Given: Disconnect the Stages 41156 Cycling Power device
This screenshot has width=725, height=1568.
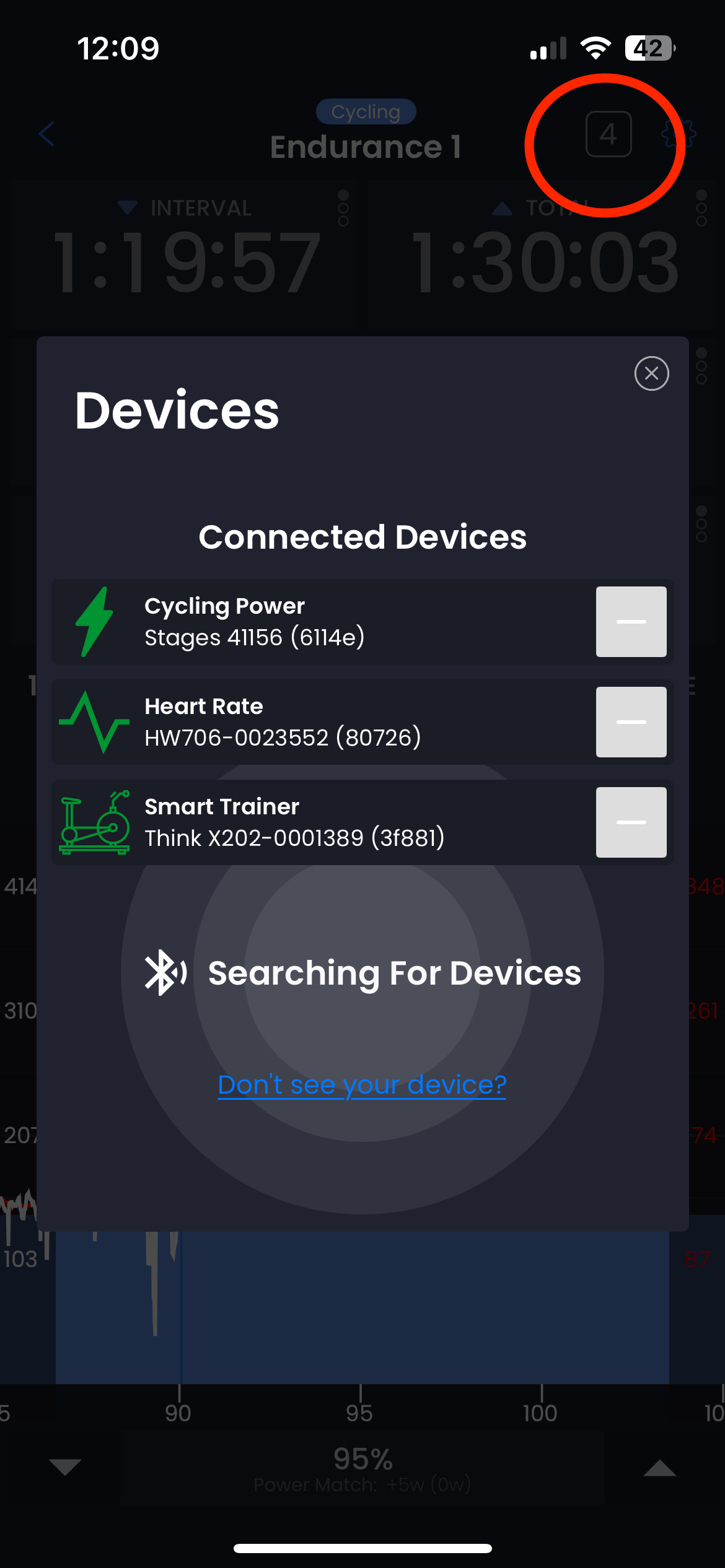Looking at the screenshot, I should point(631,622).
